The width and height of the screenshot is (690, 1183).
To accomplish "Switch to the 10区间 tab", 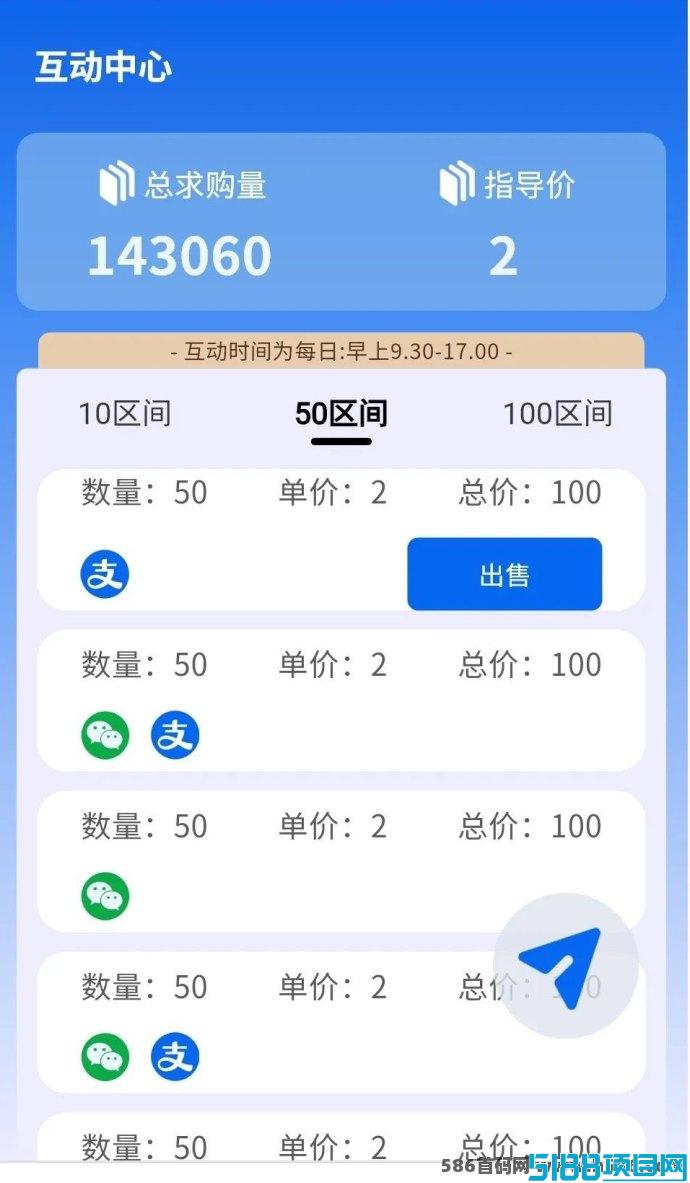I will [x=125, y=413].
